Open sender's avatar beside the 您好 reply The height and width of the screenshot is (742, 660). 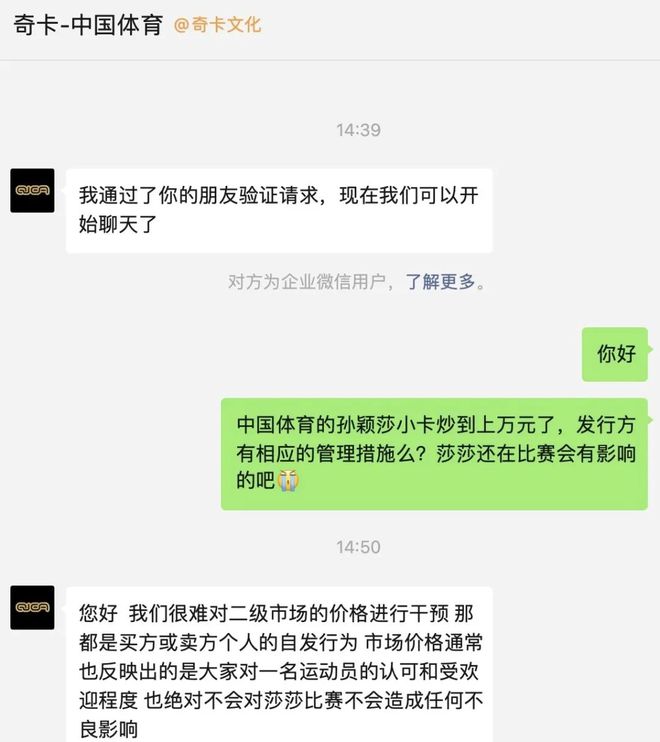pyautogui.click(x=32, y=607)
